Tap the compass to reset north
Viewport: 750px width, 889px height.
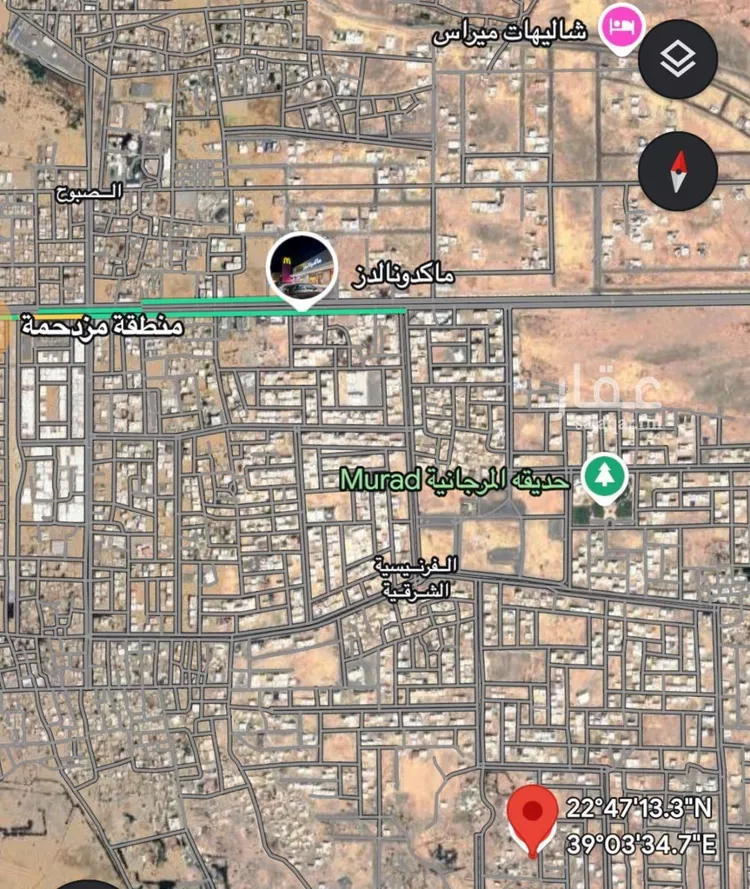click(678, 171)
